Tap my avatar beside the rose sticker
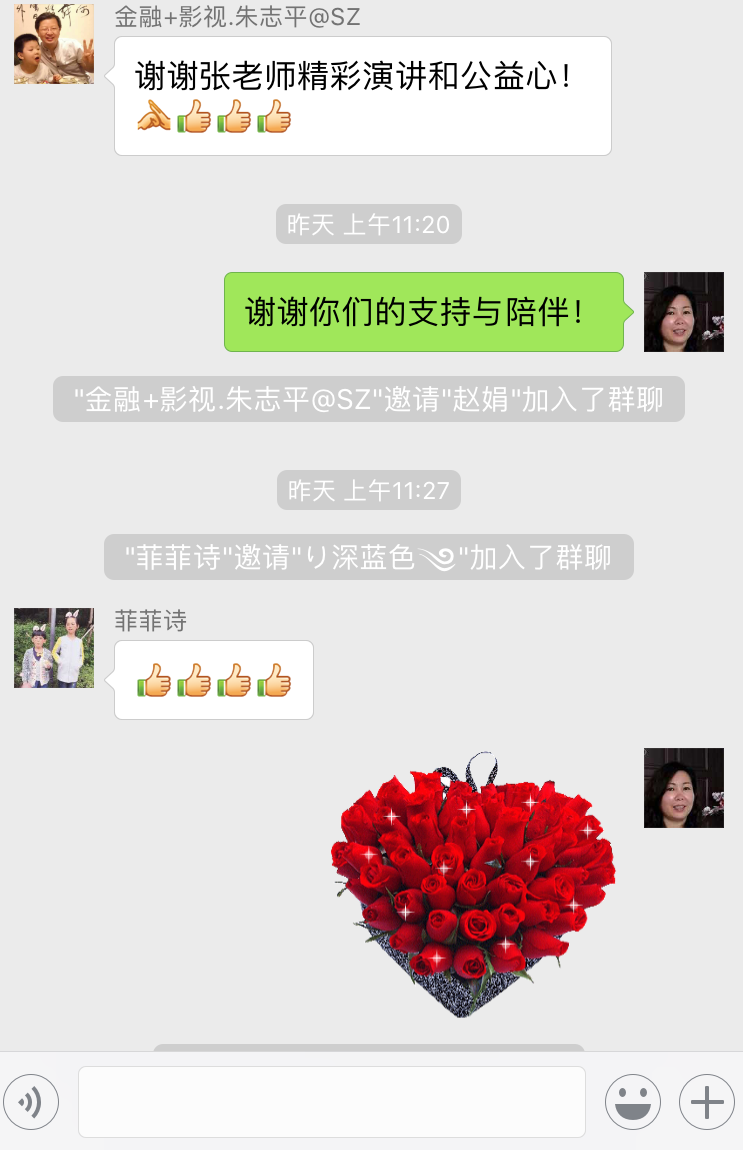This screenshot has height=1150, width=743. 683,788
